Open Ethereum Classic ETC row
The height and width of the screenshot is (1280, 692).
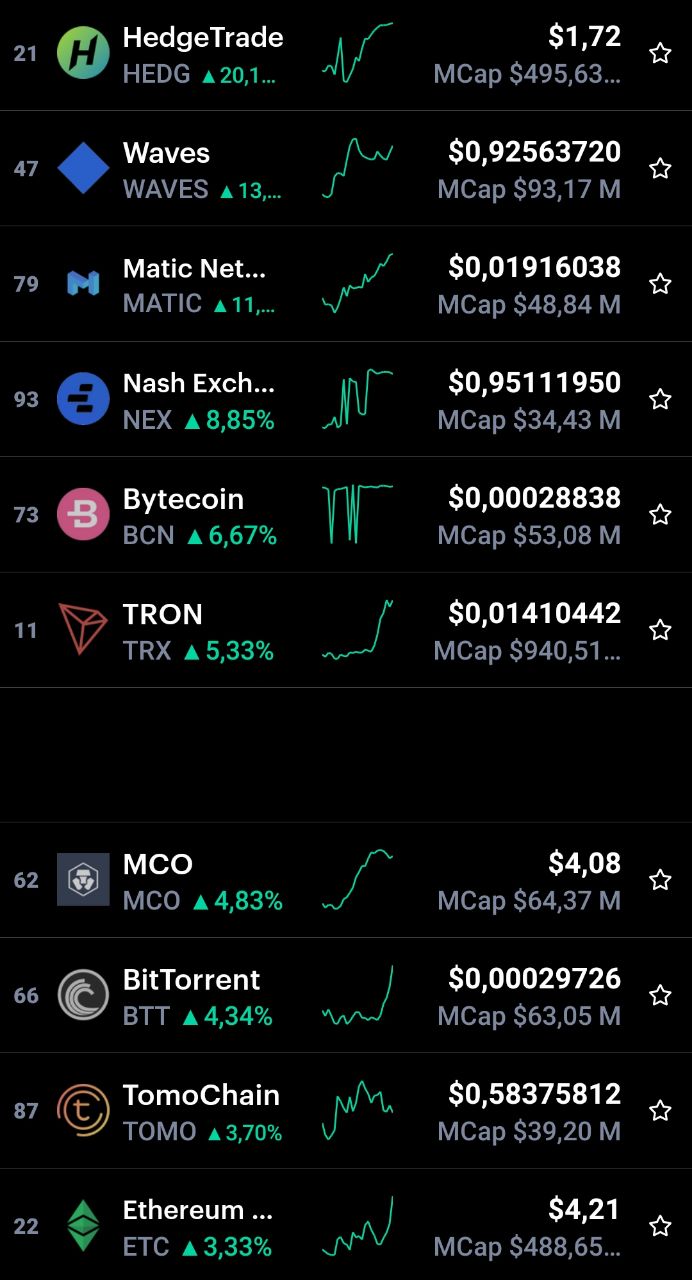pos(346,1225)
